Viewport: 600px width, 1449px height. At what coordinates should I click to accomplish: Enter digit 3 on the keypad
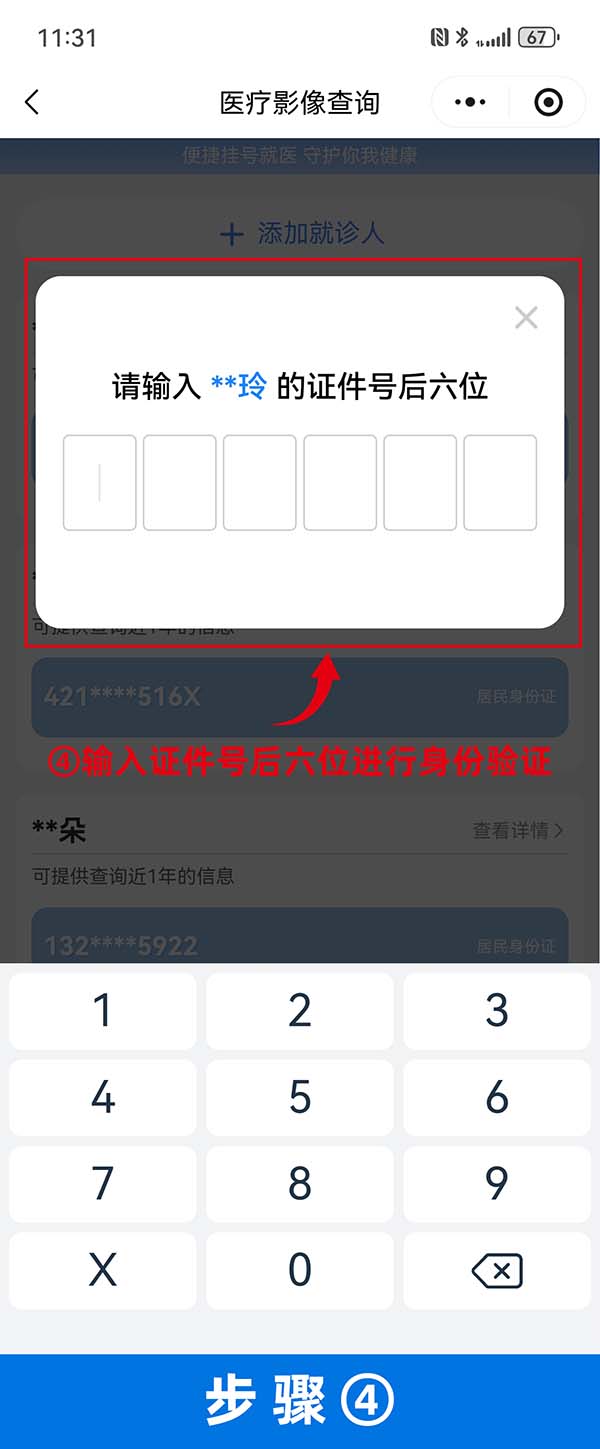coord(497,1011)
